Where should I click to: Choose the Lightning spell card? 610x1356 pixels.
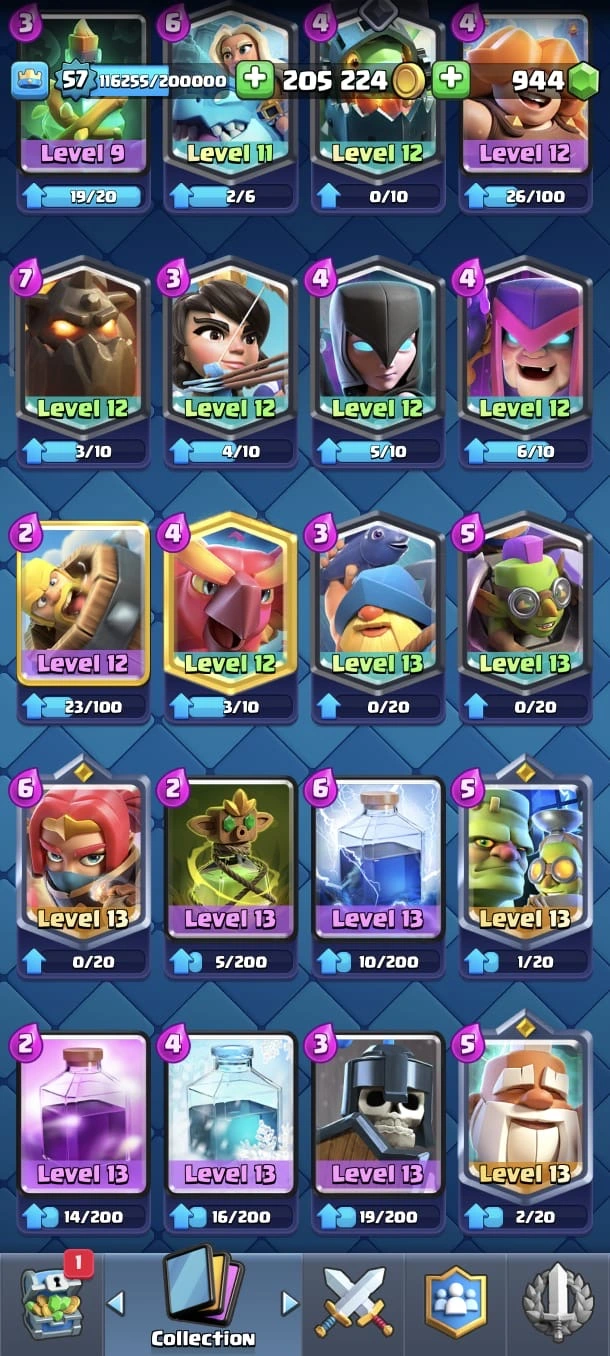(377, 860)
